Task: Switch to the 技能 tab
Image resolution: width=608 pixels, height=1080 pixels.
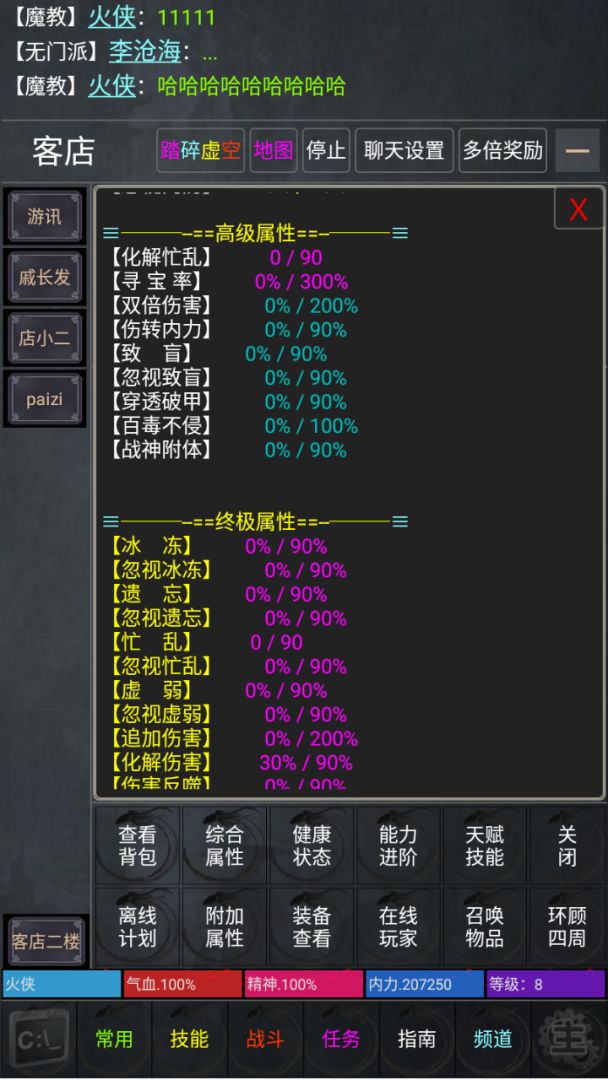Action: 189,1039
